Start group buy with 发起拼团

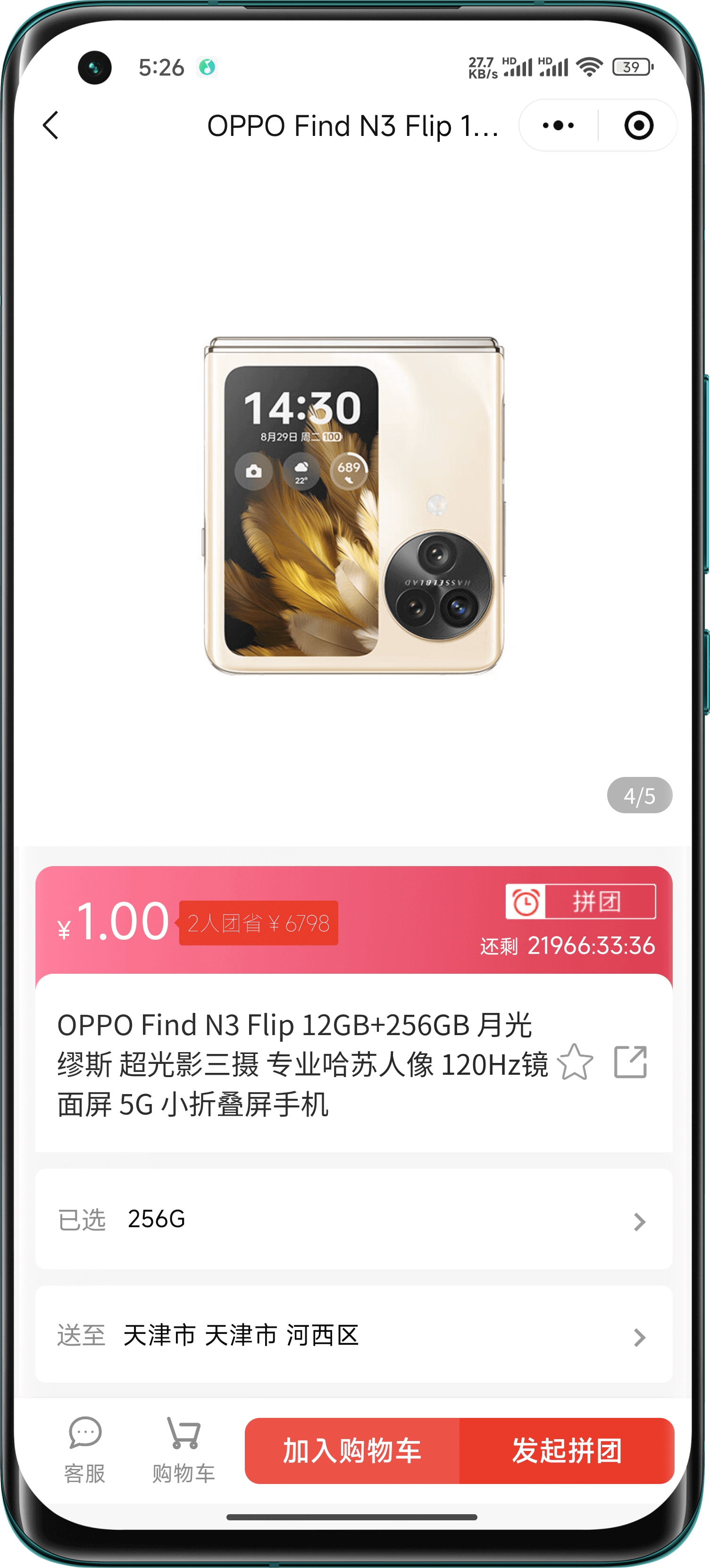[x=567, y=1451]
